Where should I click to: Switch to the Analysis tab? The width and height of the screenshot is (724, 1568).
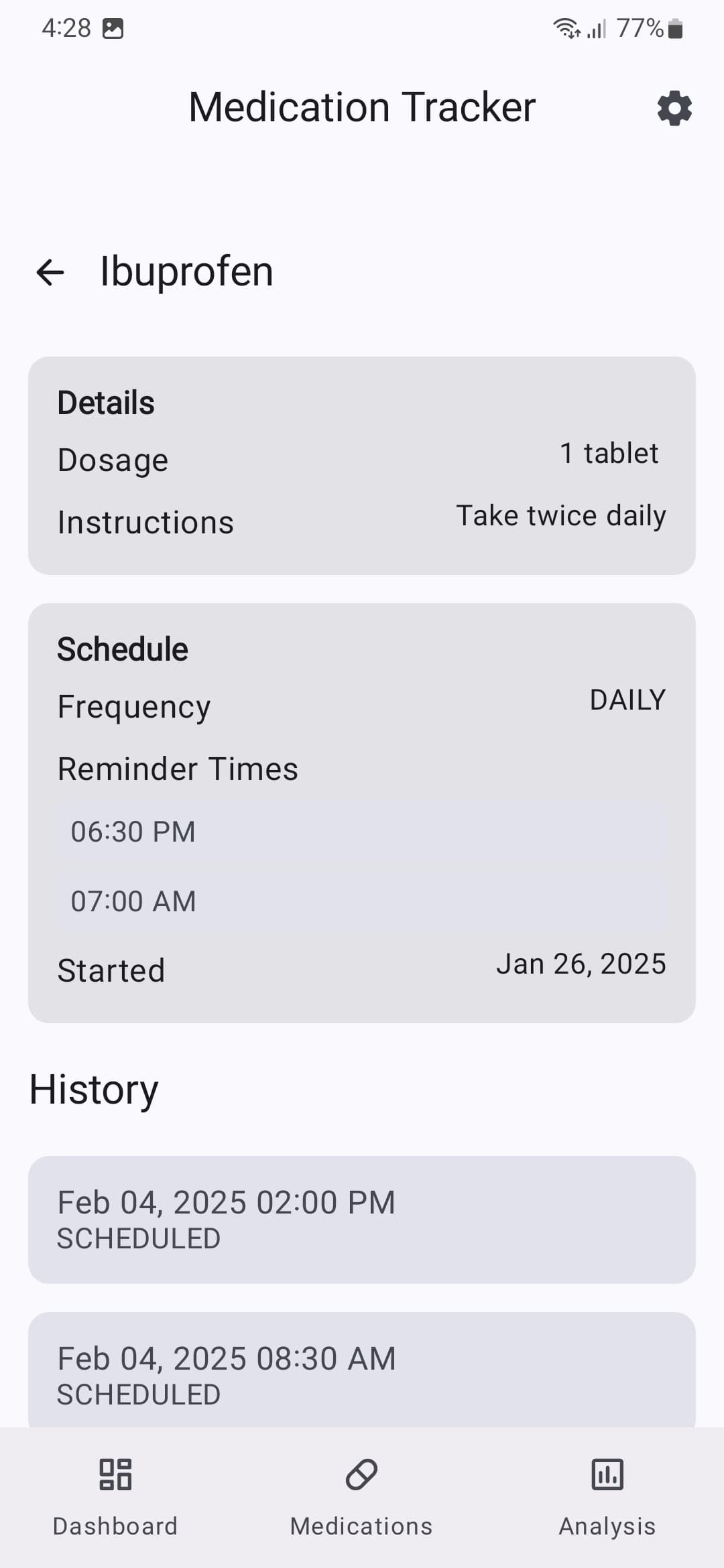(x=607, y=1501)
